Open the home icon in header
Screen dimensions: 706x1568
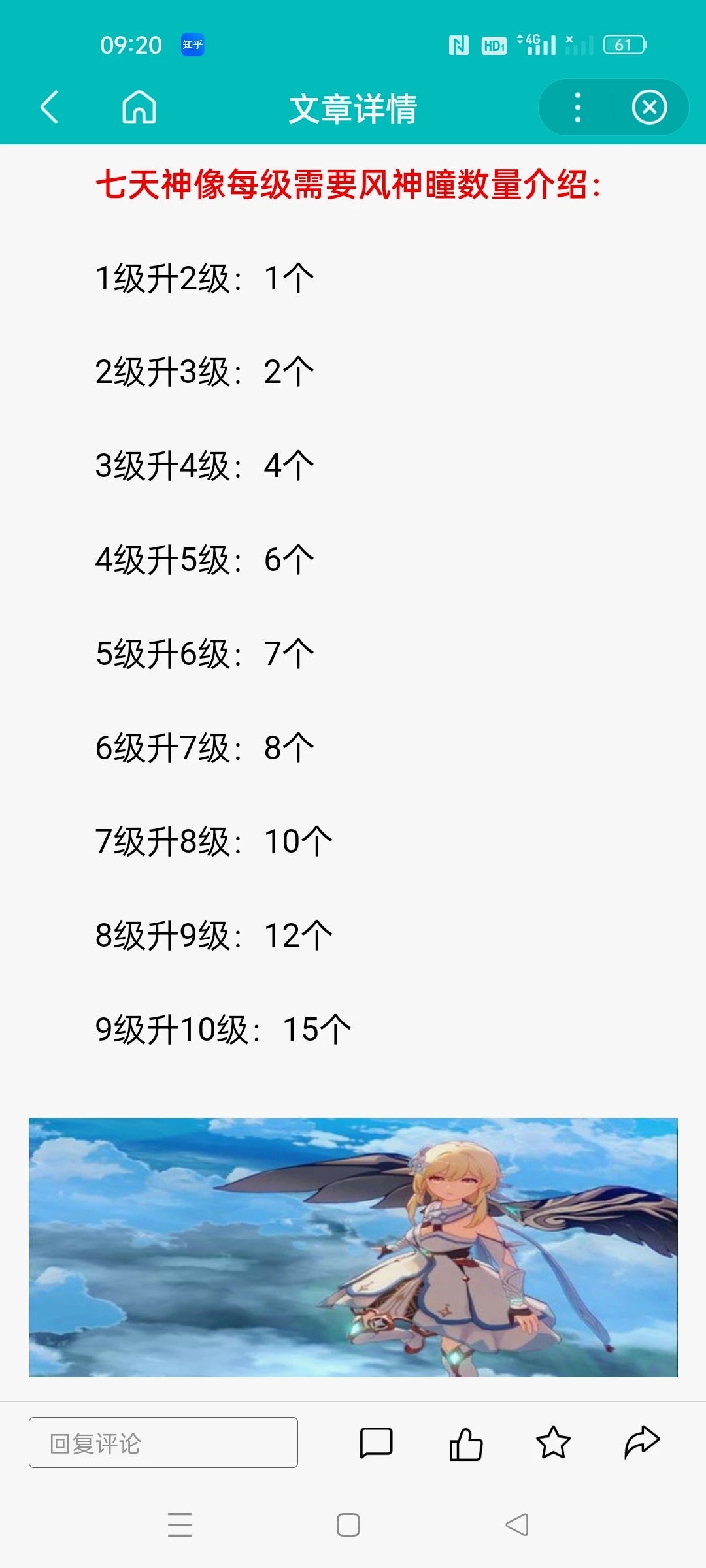click(139, 107)
